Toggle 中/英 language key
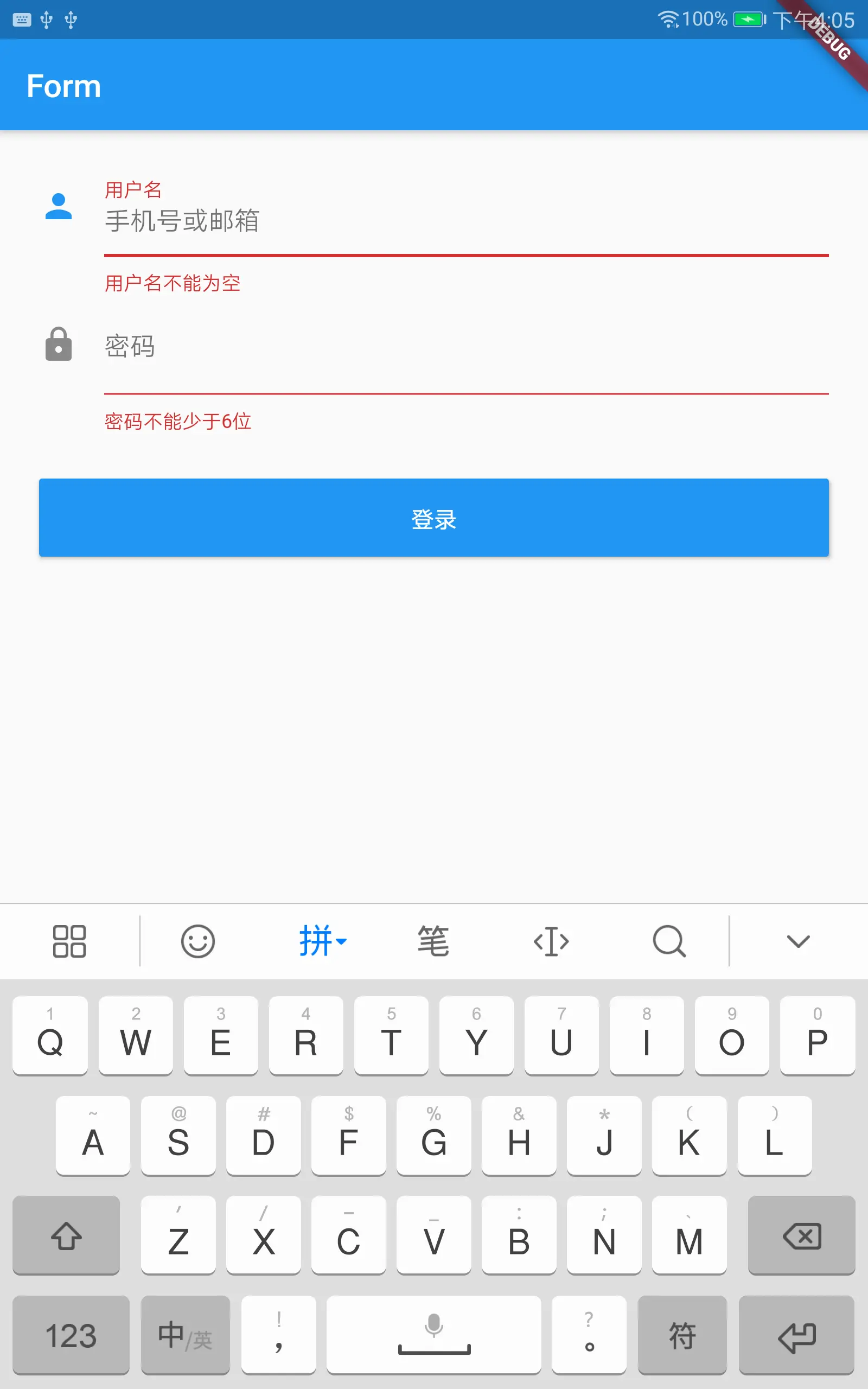Viewport: 868px width, 1389px height. point(185,1335)
